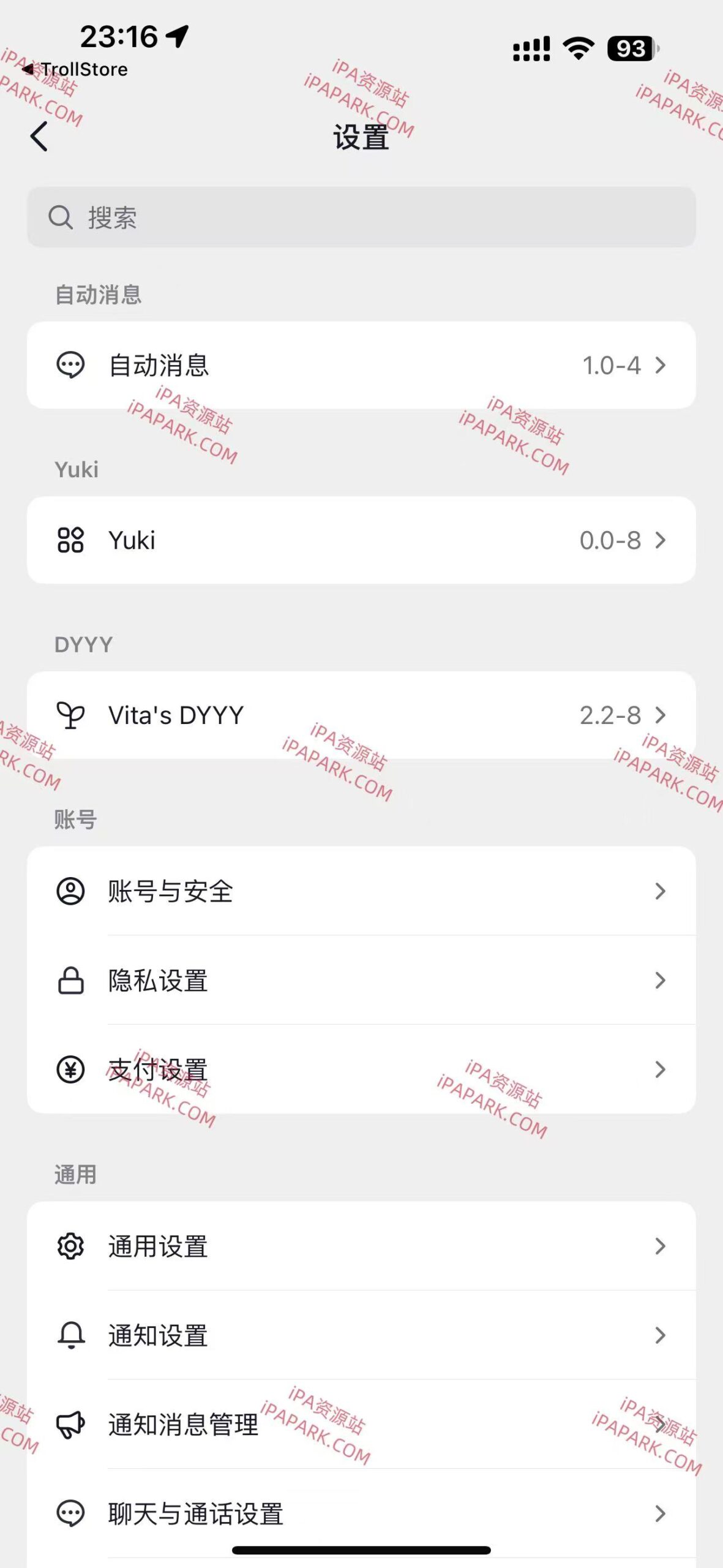Click the 聊天与通话设置 speech bubble icon
The image size is (723, 1568).
pos(72,1514)
